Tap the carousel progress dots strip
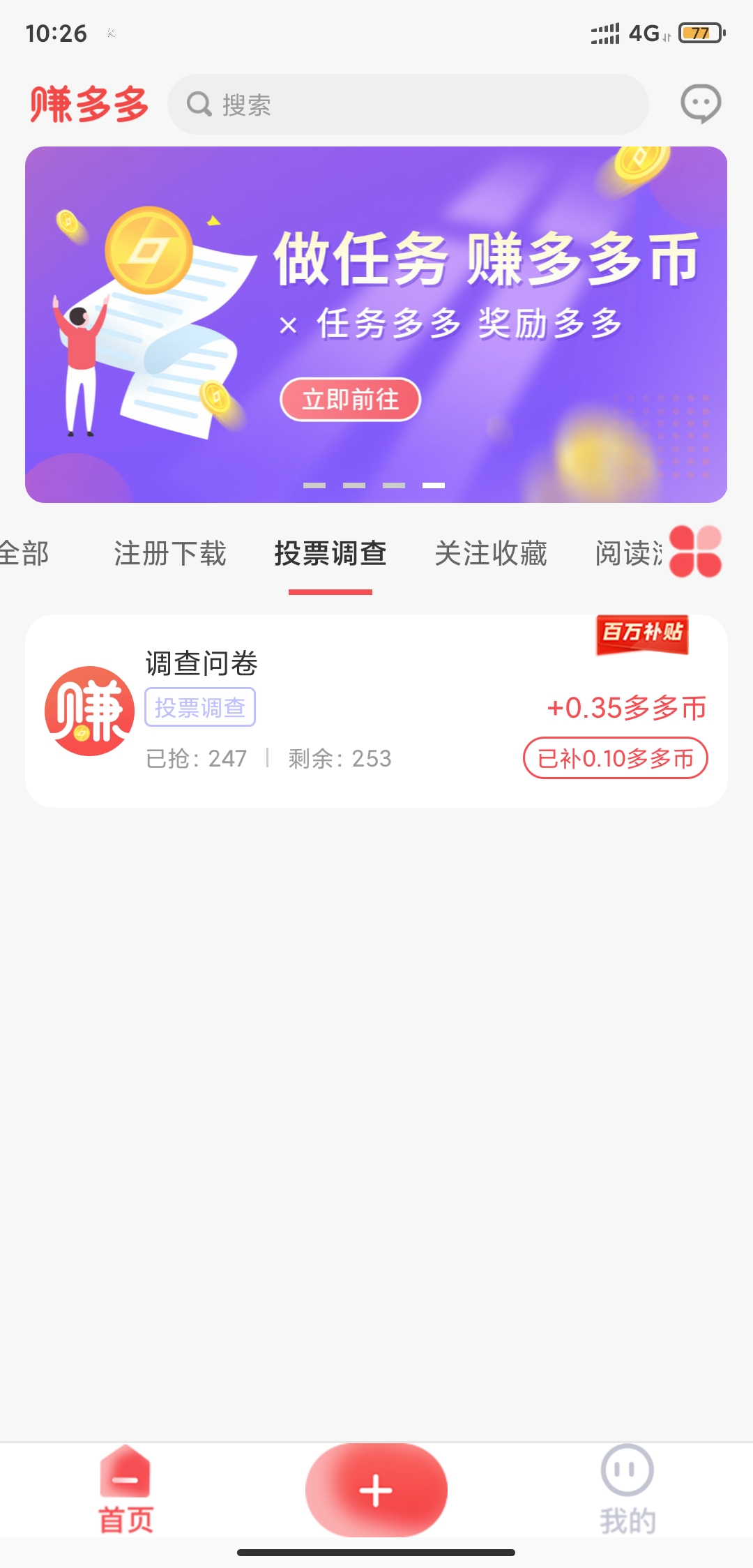The width and height of the screenshot is (753, 1568). pyautogui.click(x=374, y=485)
